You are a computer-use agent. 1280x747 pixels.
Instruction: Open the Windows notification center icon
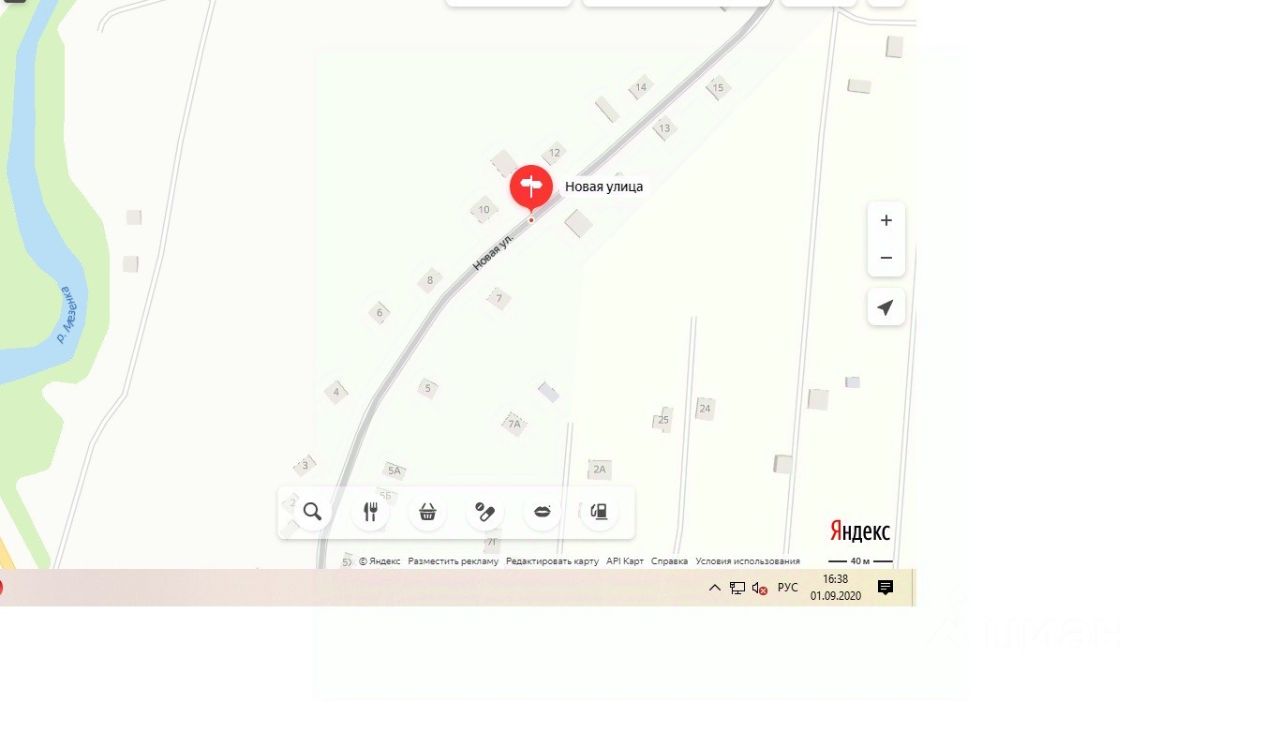(885, 588)
